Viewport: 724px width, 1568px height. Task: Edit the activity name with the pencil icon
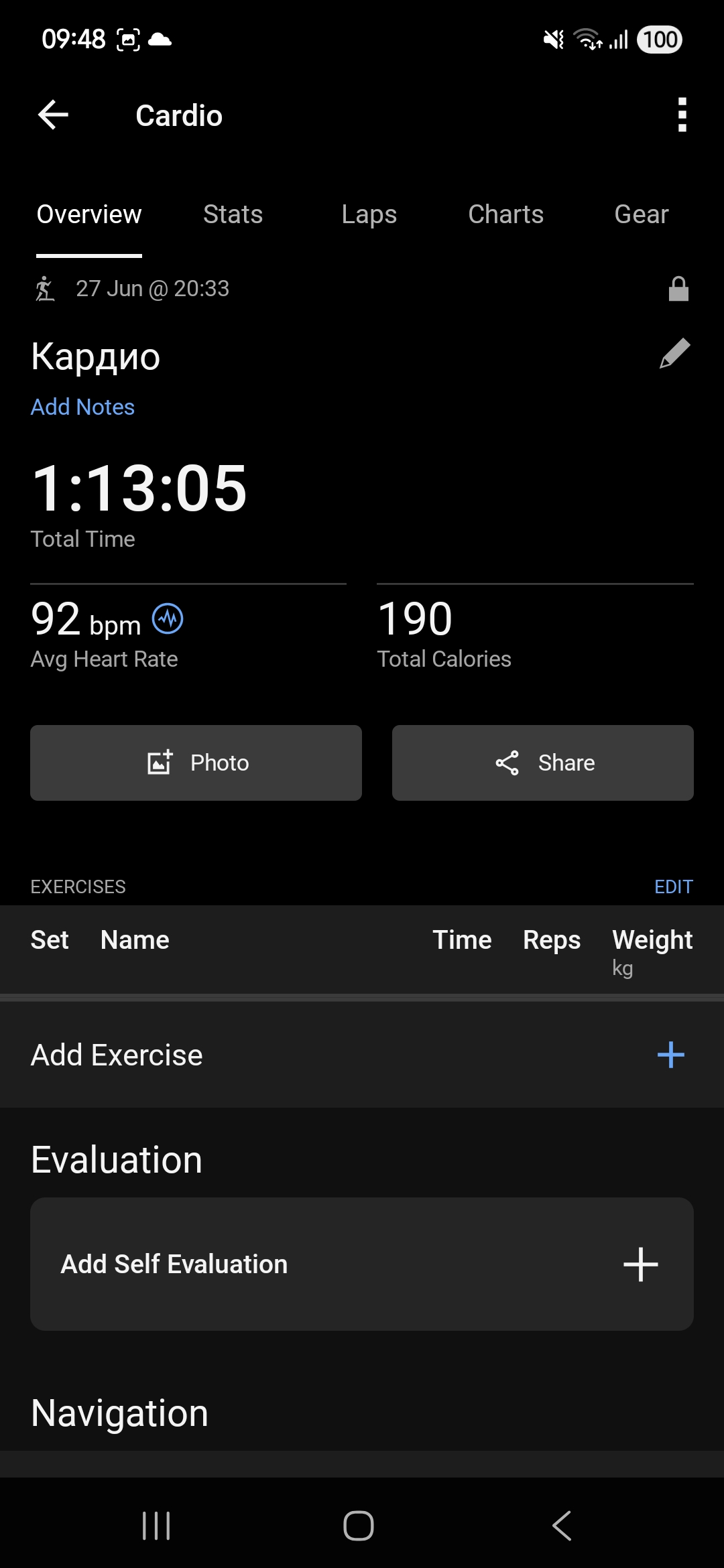point(674,353)
